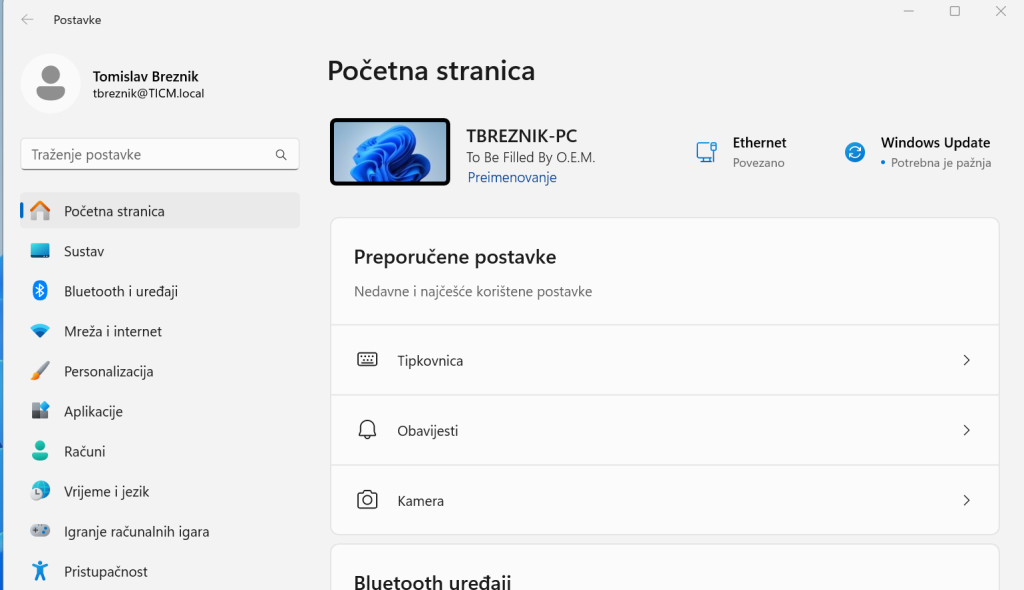
Task: Tap the Preimenovanje link to rename PC
Action: [511, 177]
